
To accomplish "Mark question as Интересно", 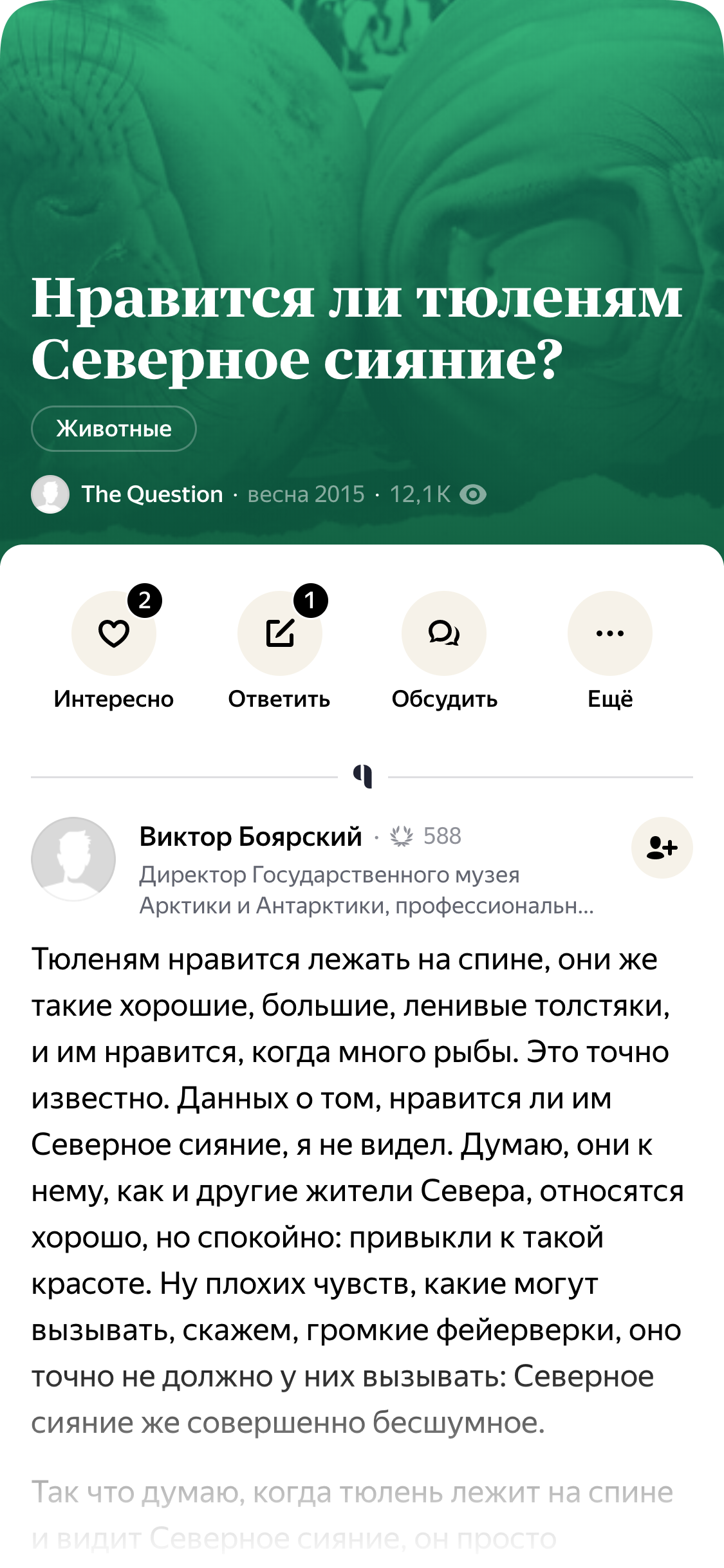I will coord(114,634).
